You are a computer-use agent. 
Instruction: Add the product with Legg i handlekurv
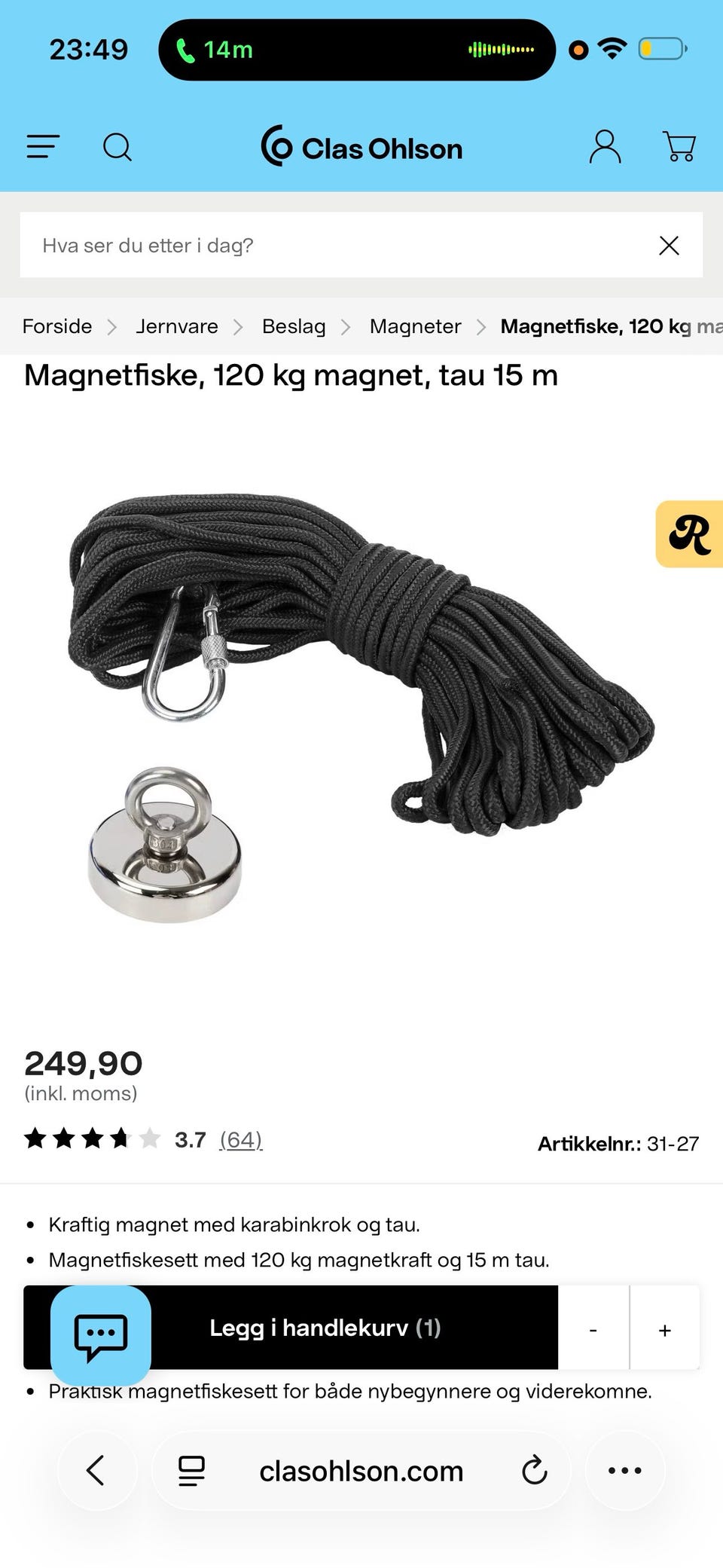coord(325,1328)
